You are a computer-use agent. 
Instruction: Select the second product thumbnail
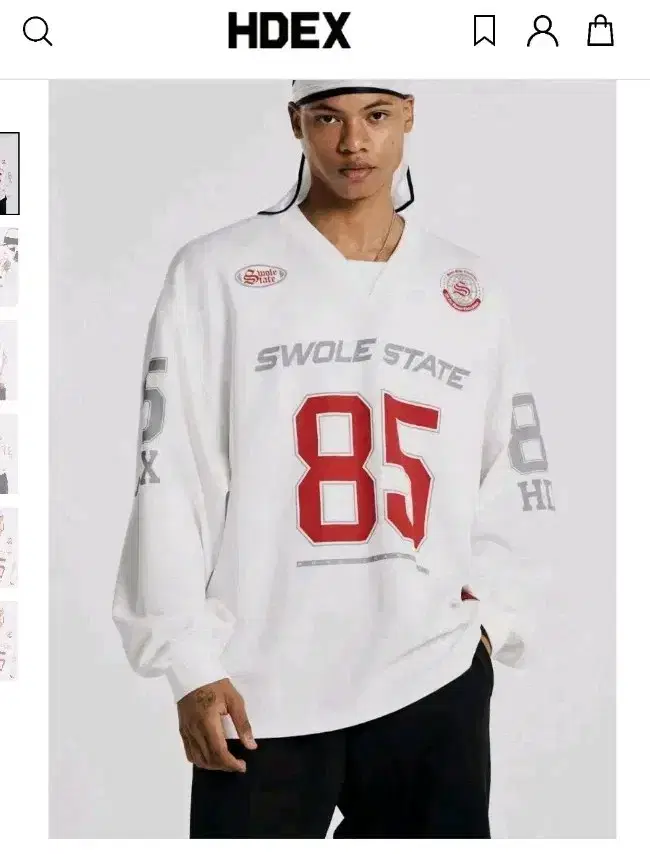[x=9, y=267]
